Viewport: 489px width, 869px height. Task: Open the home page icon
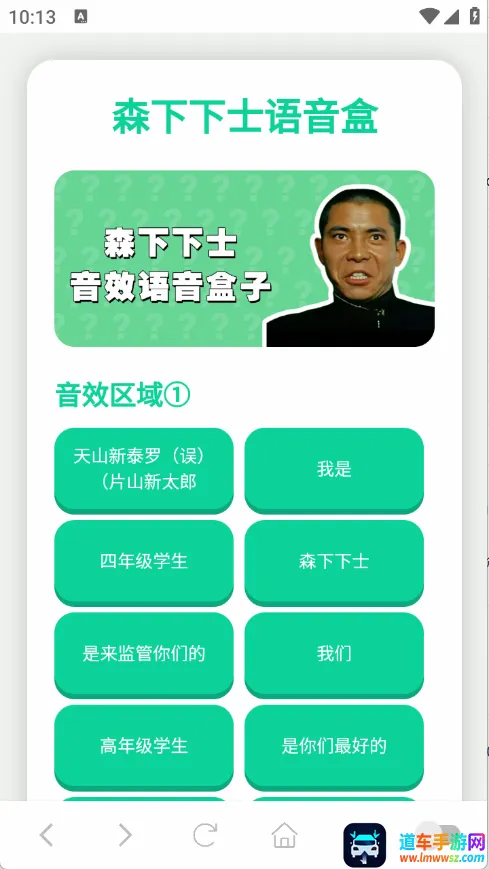click(x=284, y=835)
